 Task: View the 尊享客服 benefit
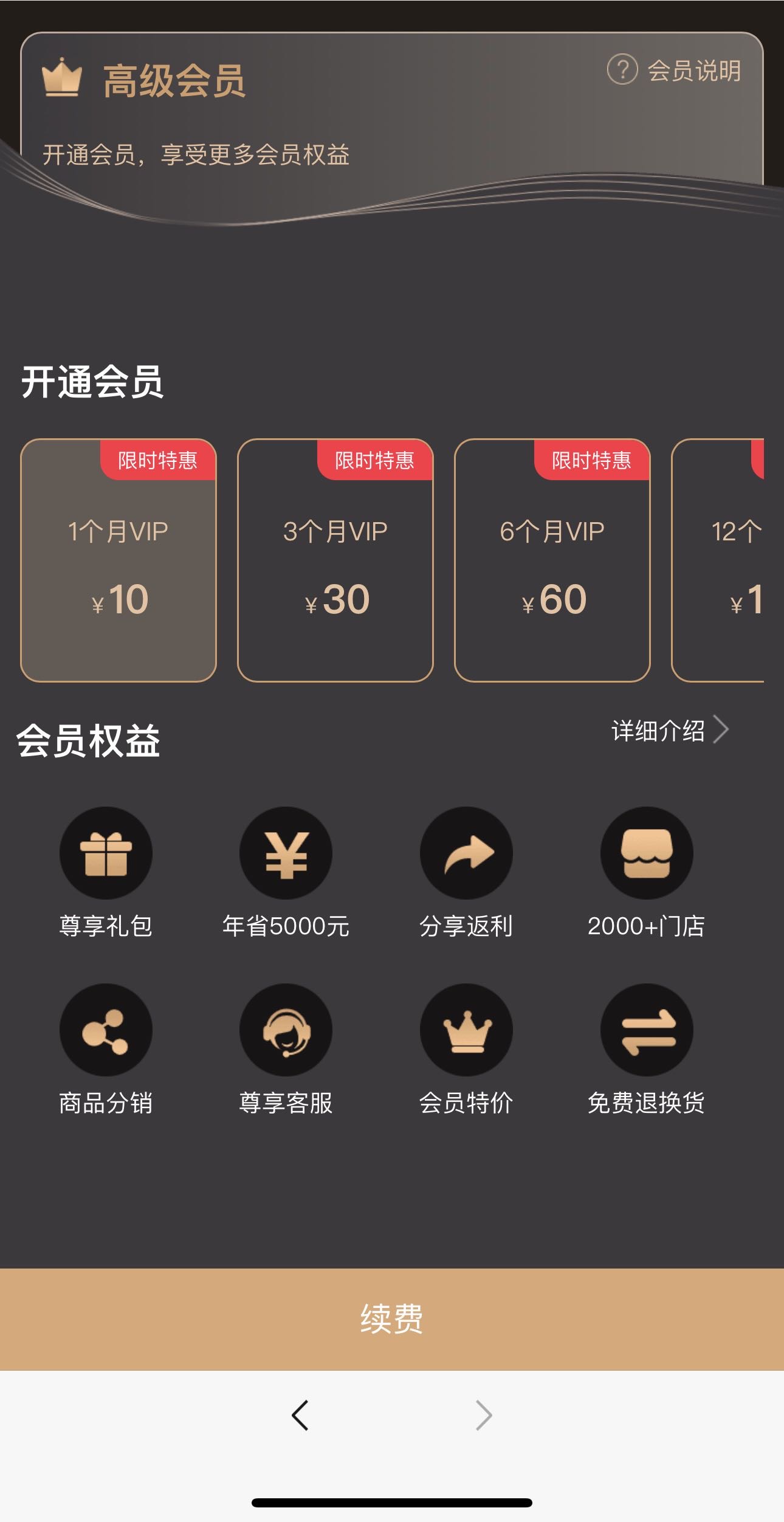(x=286, y=1030)
